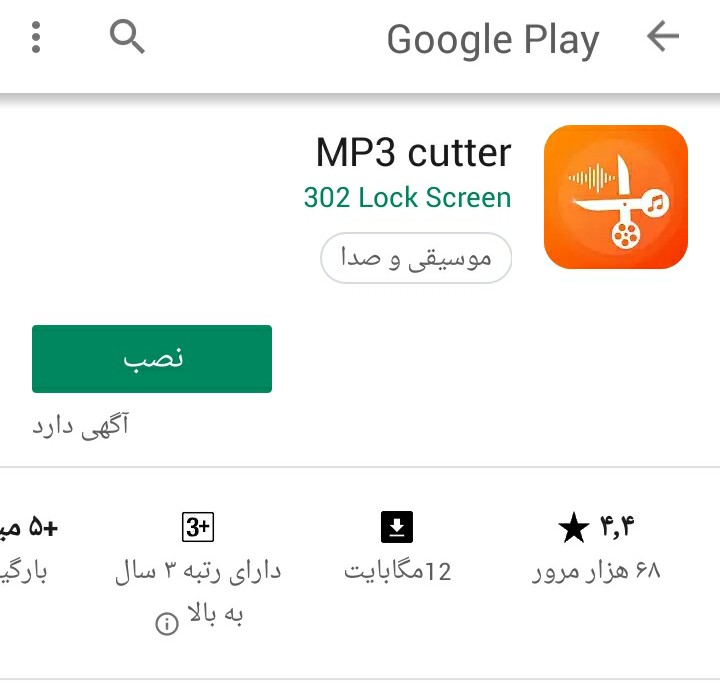
Task: Open the 4.4 star reviews section
Action: point(596,547)
